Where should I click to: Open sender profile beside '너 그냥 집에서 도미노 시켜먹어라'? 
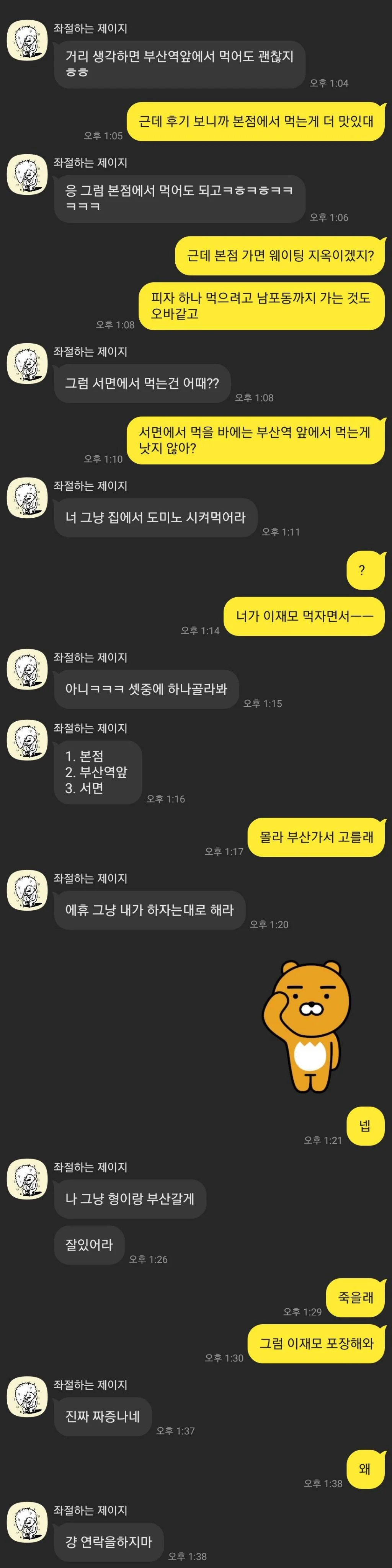point(27,498)
